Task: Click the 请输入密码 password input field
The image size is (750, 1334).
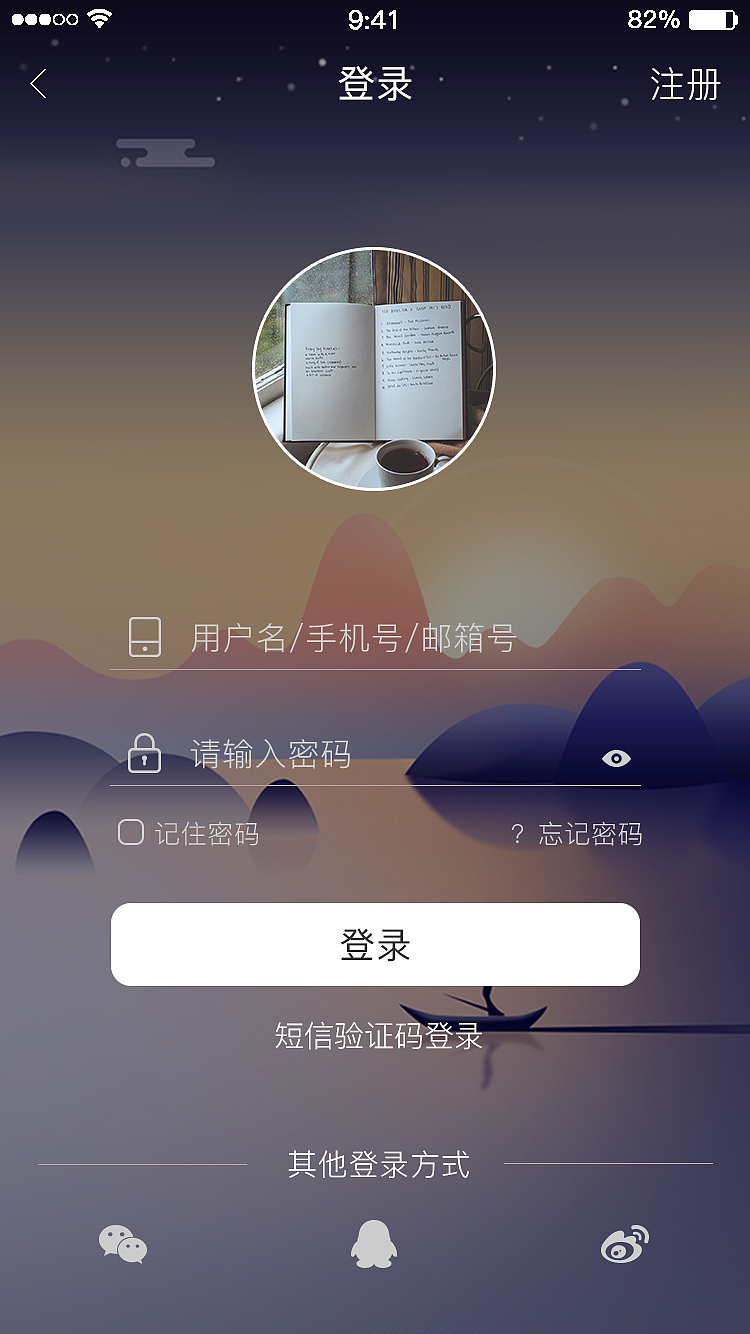Action: pyautogui.click(x=350, y=755)
